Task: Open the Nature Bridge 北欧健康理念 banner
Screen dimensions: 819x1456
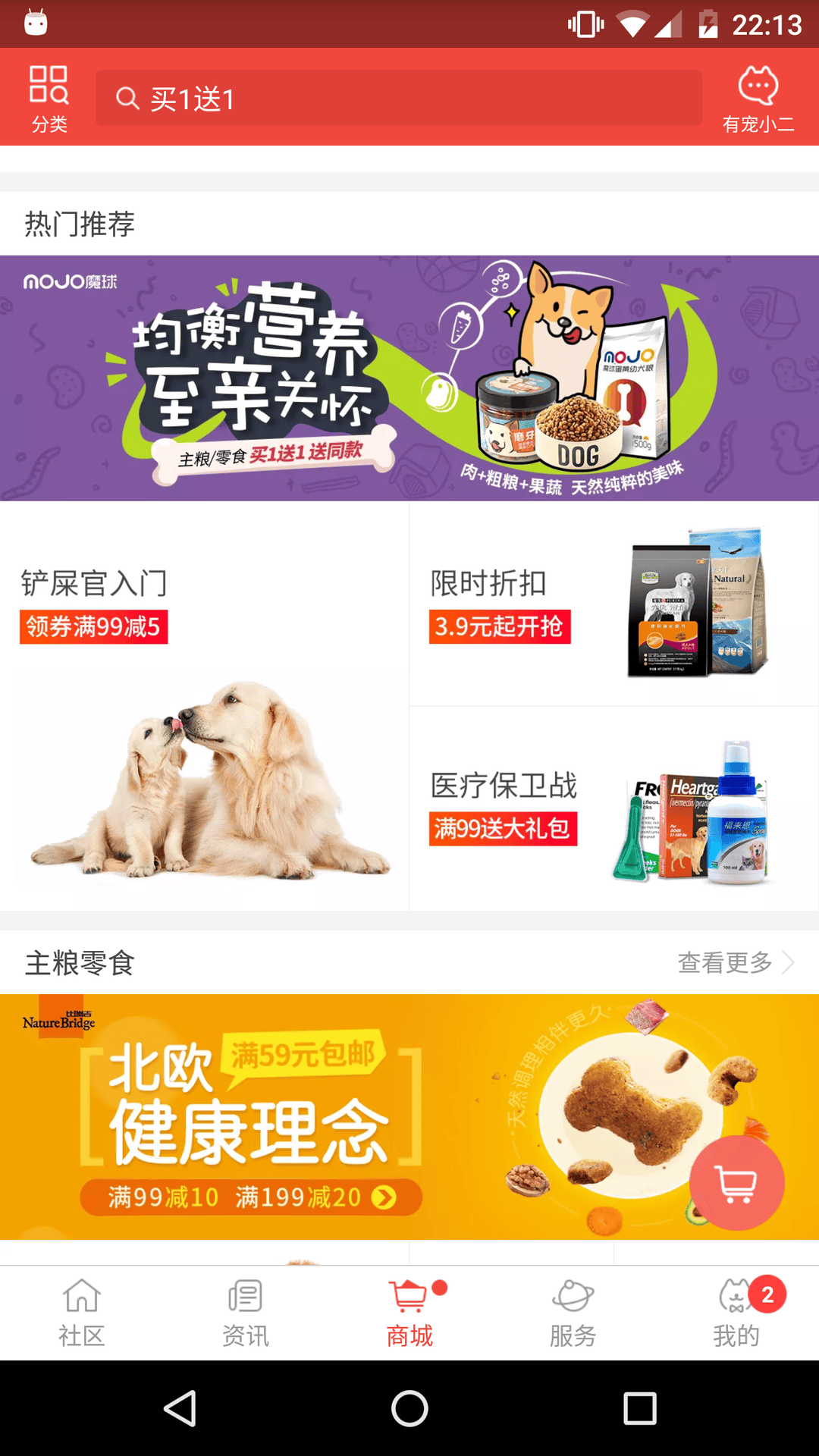Action: tap(409, 1116)
